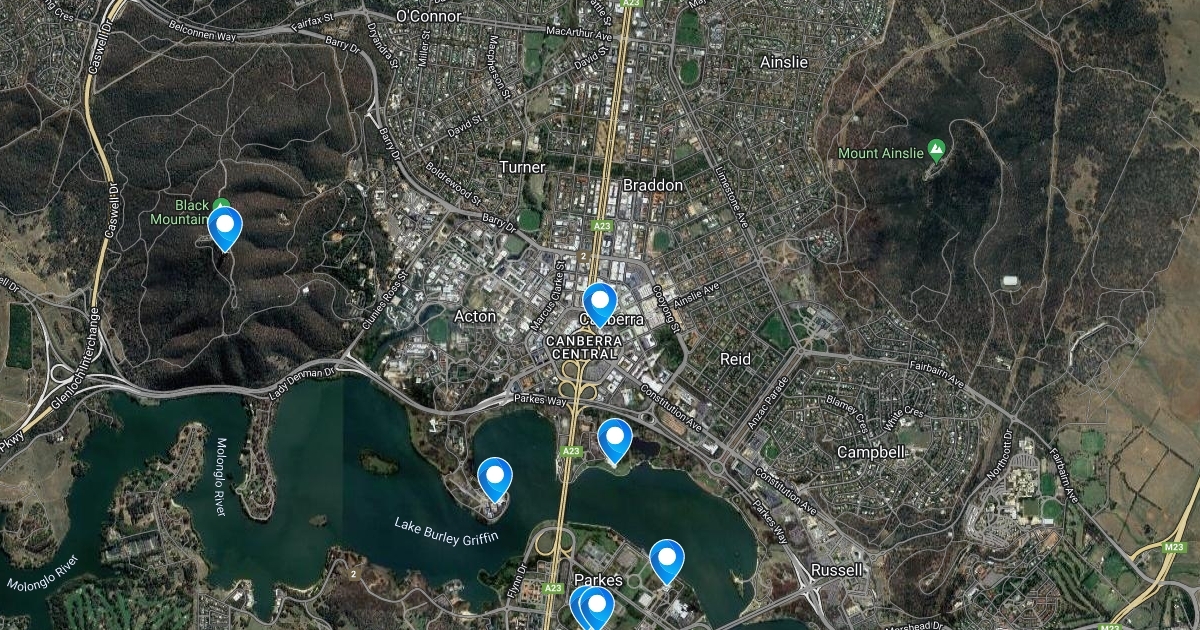Open the front overlapping pin below Parkes label
The width and height of the screenshot is (1200, 630).
pyautogui.click(x=597, y=608)
